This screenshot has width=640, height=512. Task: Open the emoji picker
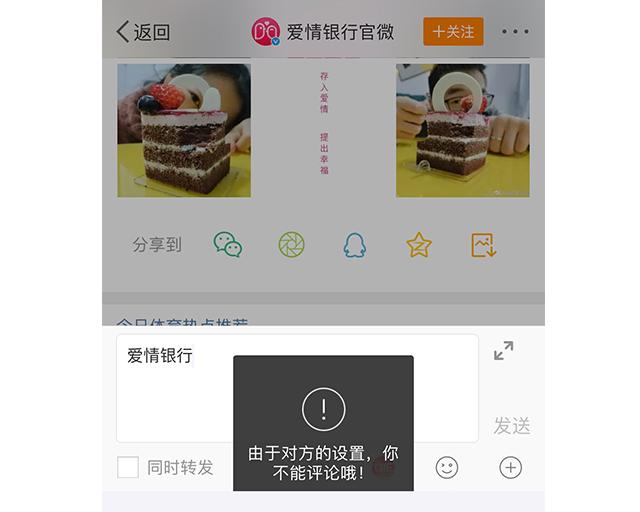(447, 467)
